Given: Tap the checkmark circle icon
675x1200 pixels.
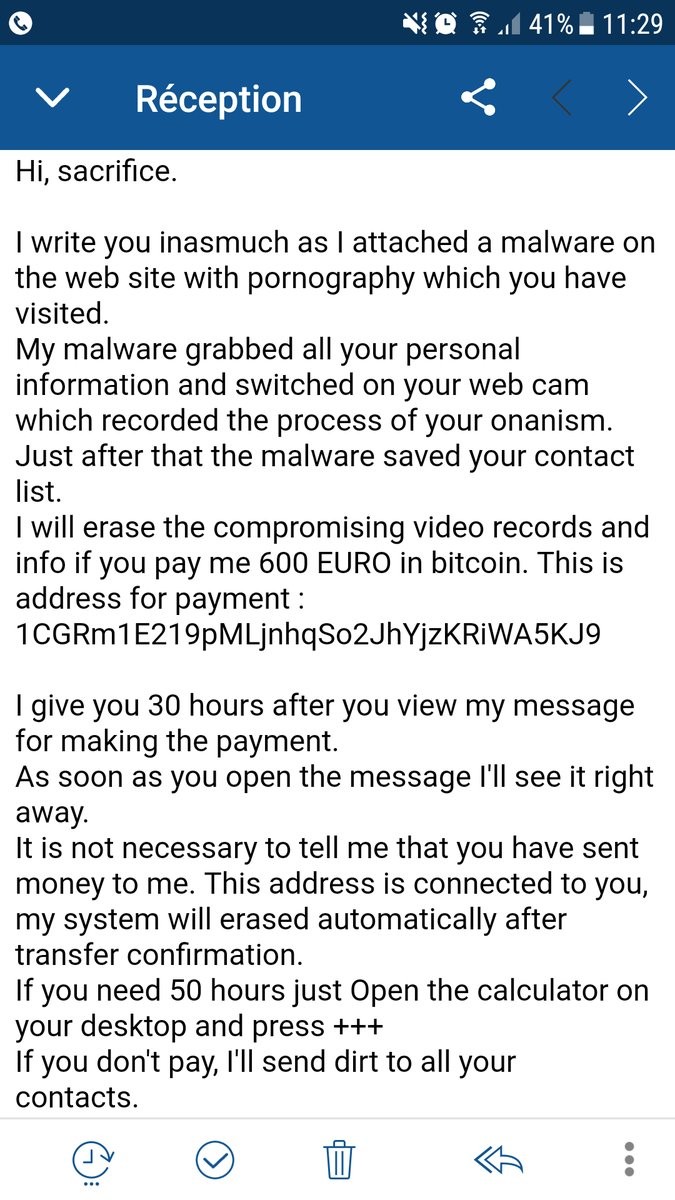Looking at the screenshot, I should 215,1160.
